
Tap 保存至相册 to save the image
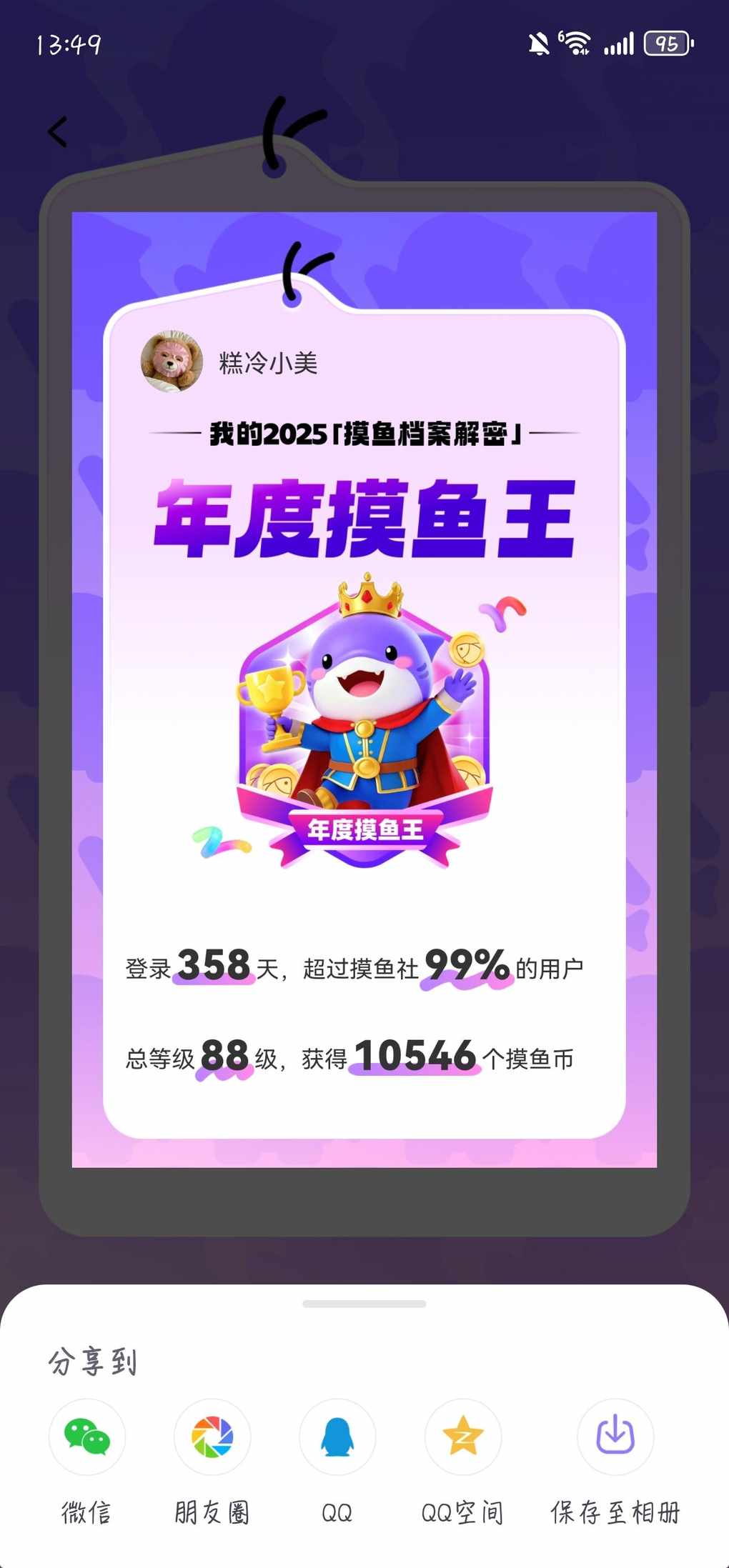pos(615,1437)
